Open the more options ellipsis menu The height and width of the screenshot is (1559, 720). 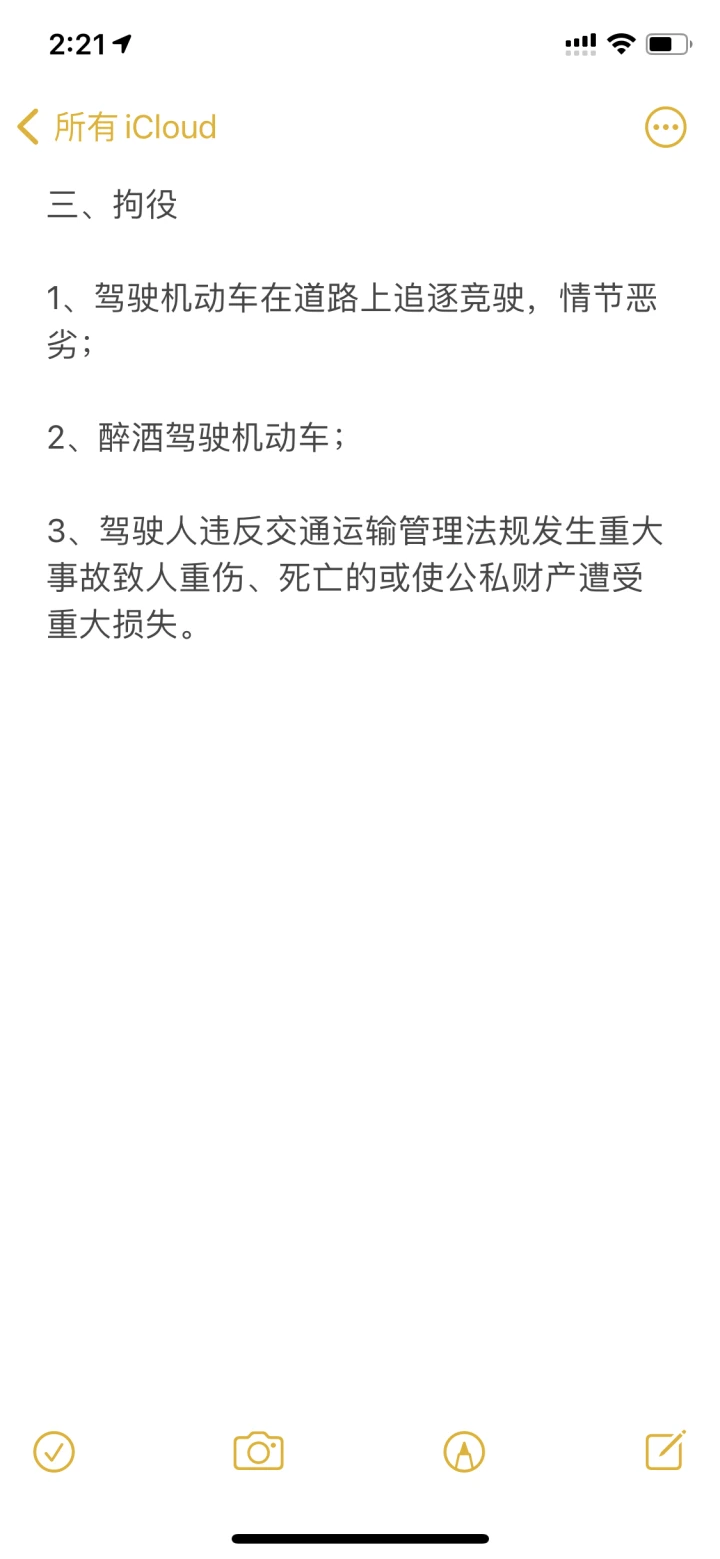665,127
